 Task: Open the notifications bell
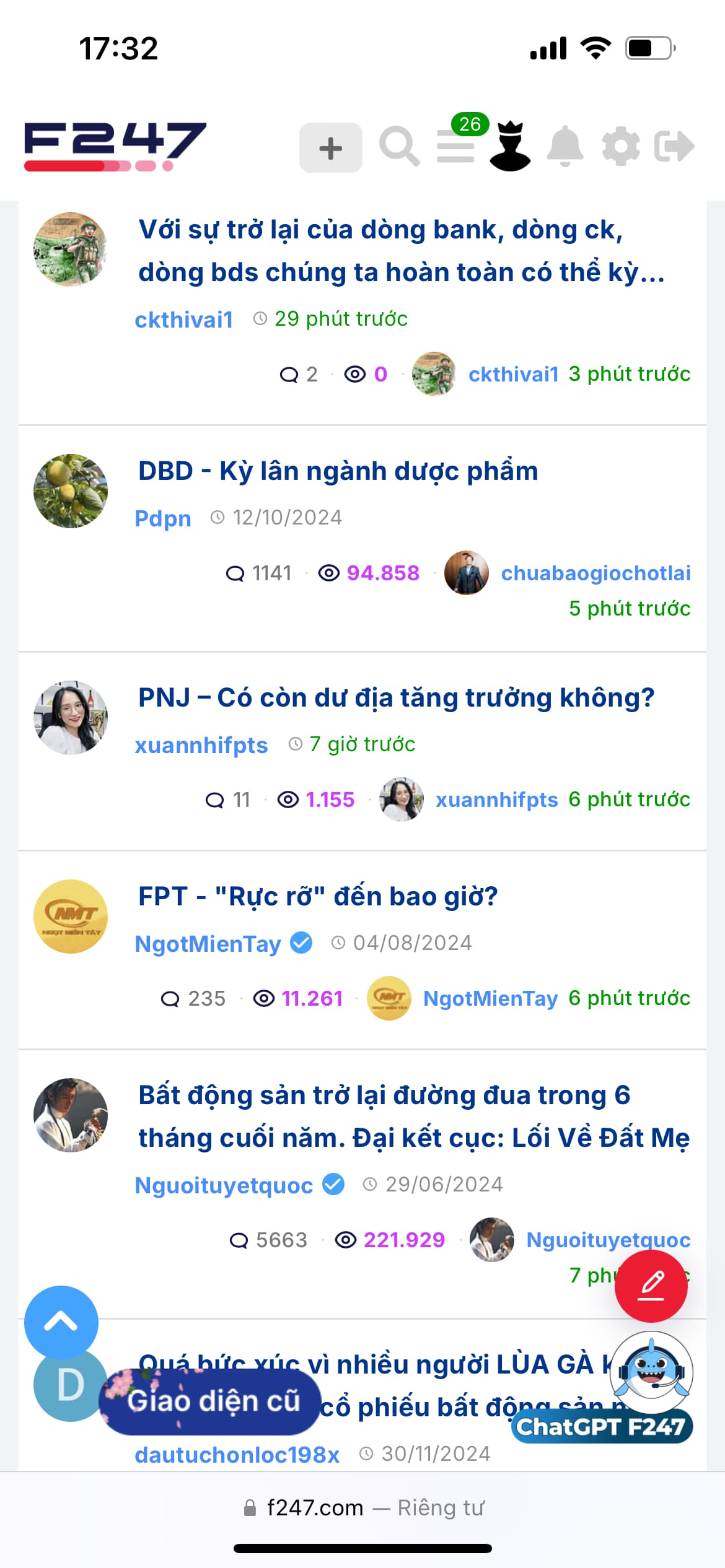click(x=565, y=147)
